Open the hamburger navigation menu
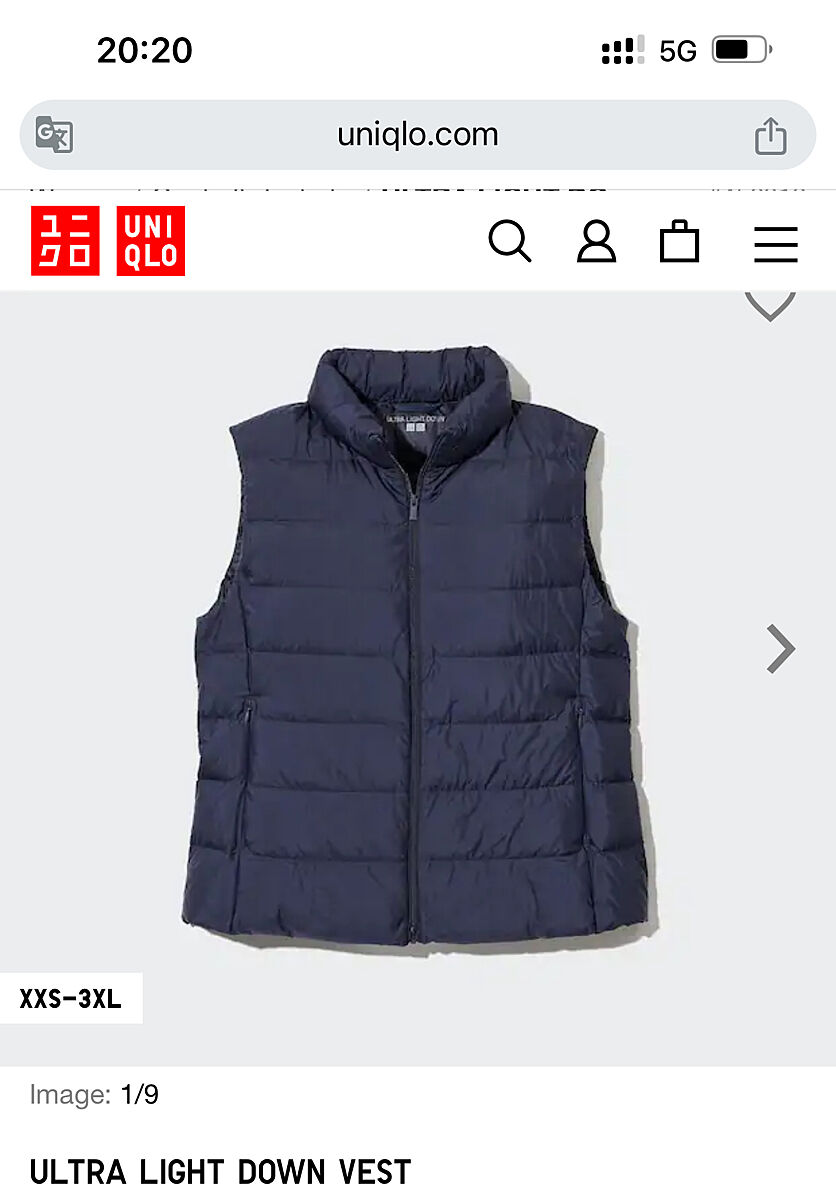Screen dimensions: 836x1200 775,243
